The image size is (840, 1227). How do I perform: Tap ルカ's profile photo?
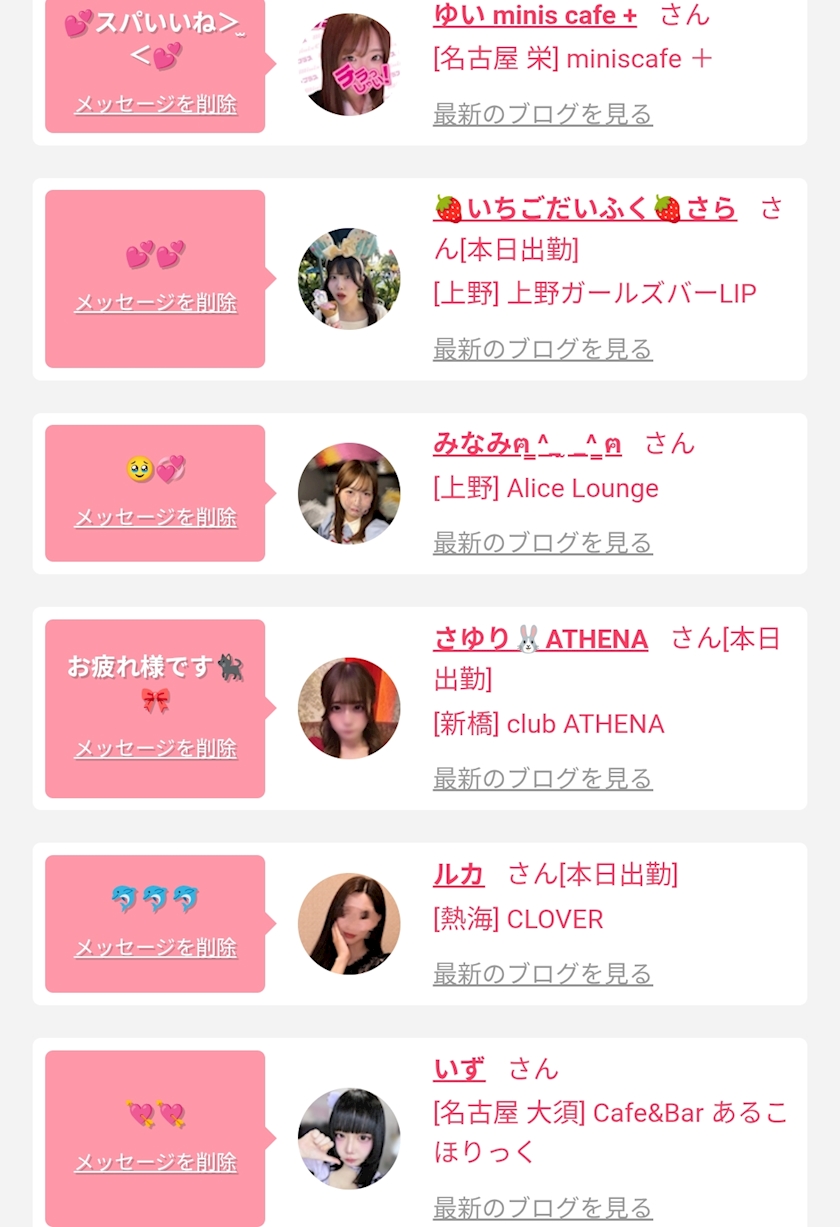[x=349, y=924]
